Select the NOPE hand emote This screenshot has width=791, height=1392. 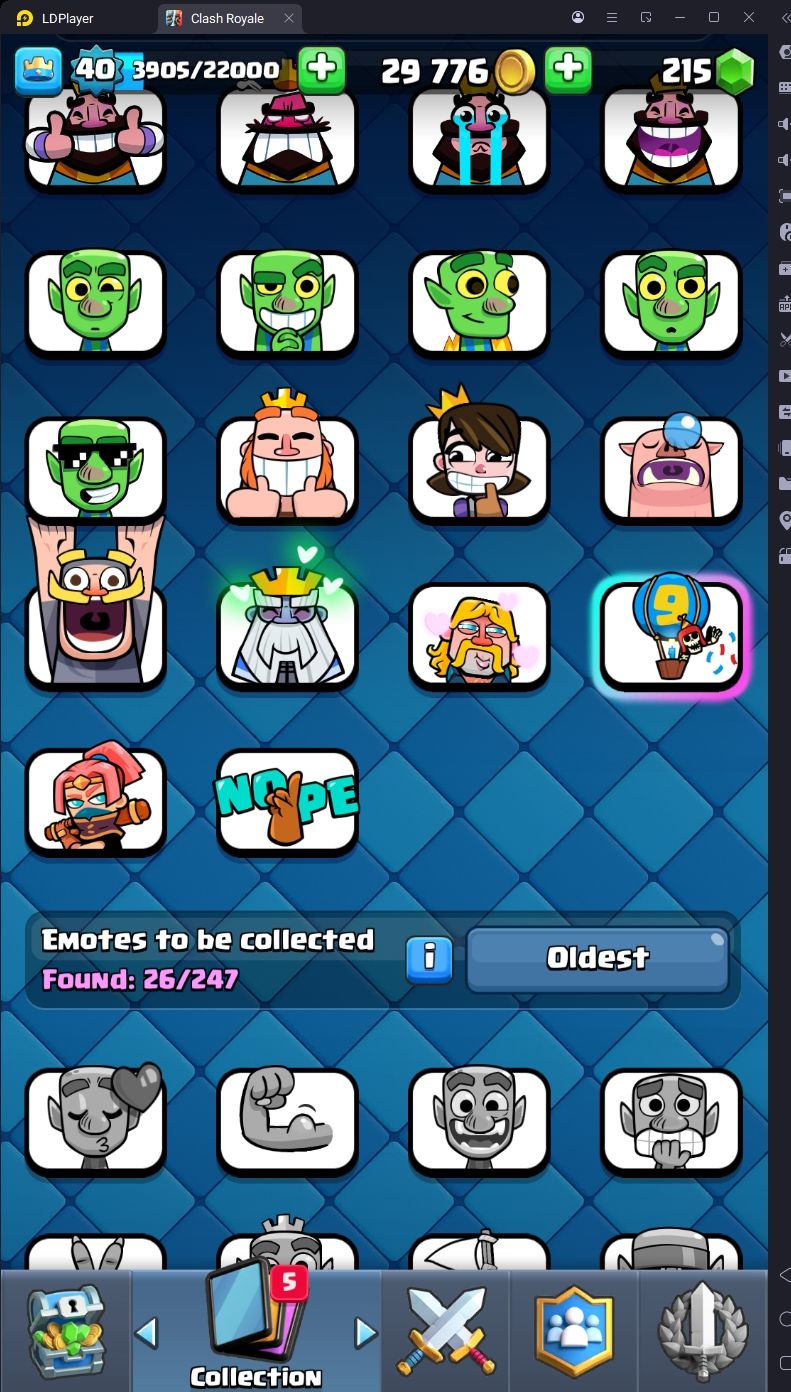[287, 802]
